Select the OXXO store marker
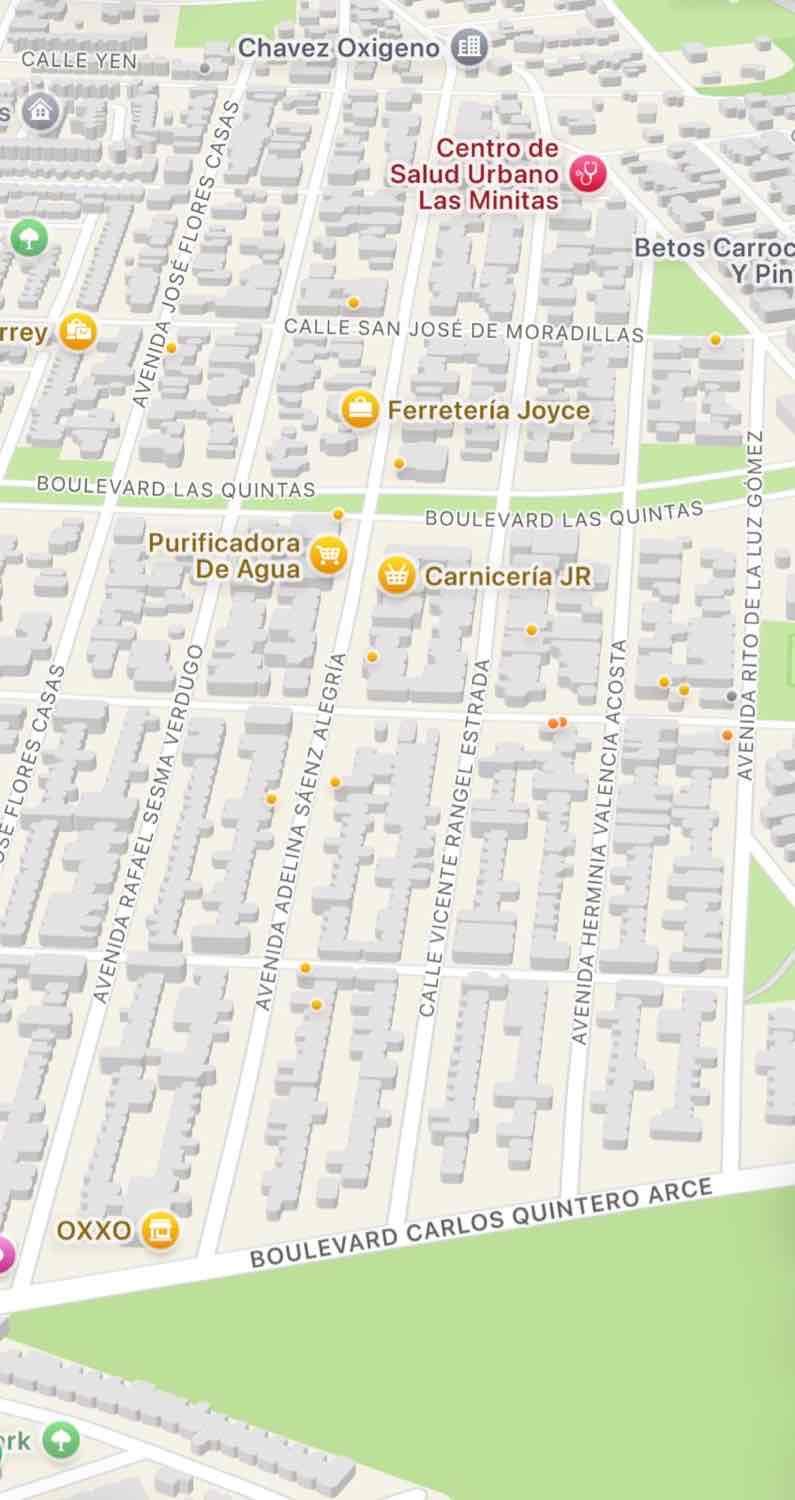 pos(158,1229)
